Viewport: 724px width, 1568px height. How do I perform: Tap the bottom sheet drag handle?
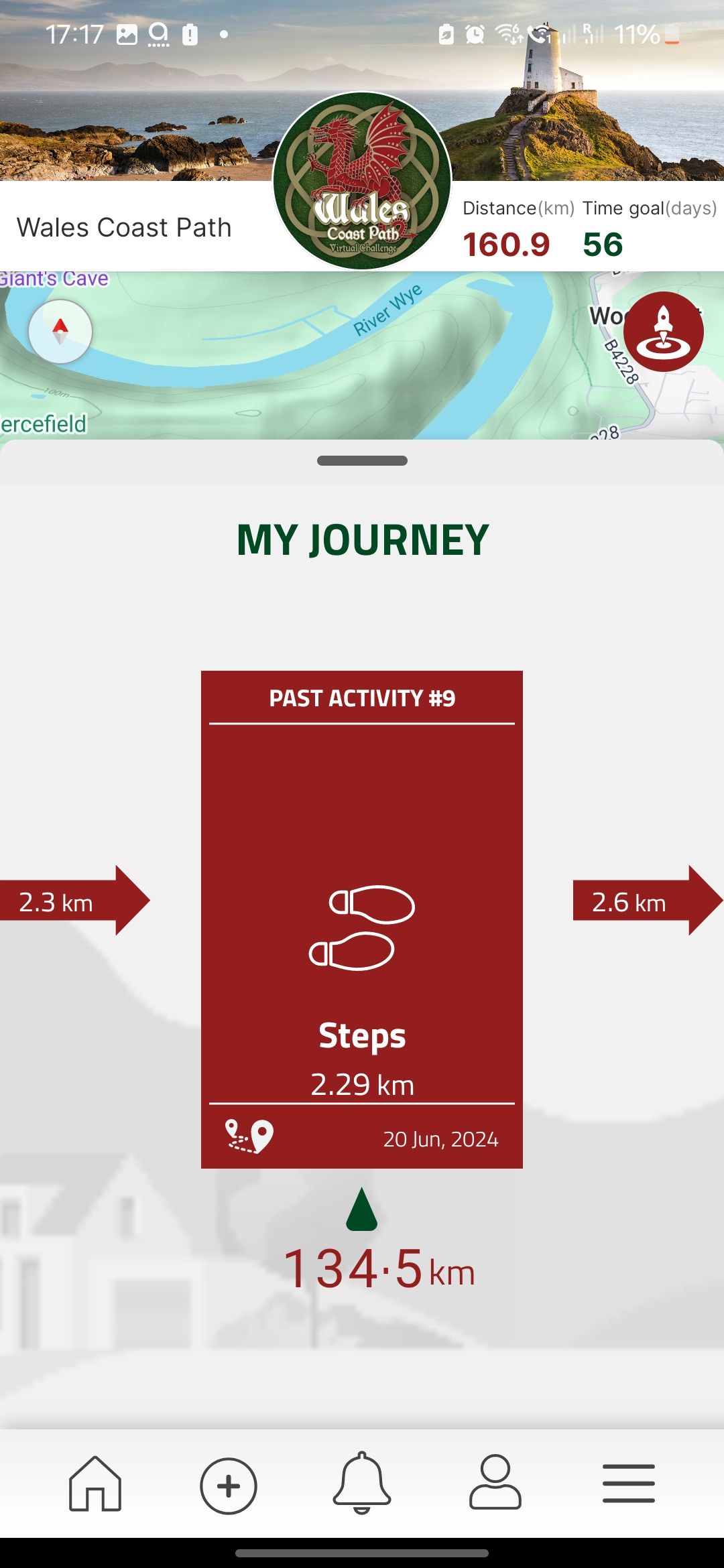tap(362, 460)
